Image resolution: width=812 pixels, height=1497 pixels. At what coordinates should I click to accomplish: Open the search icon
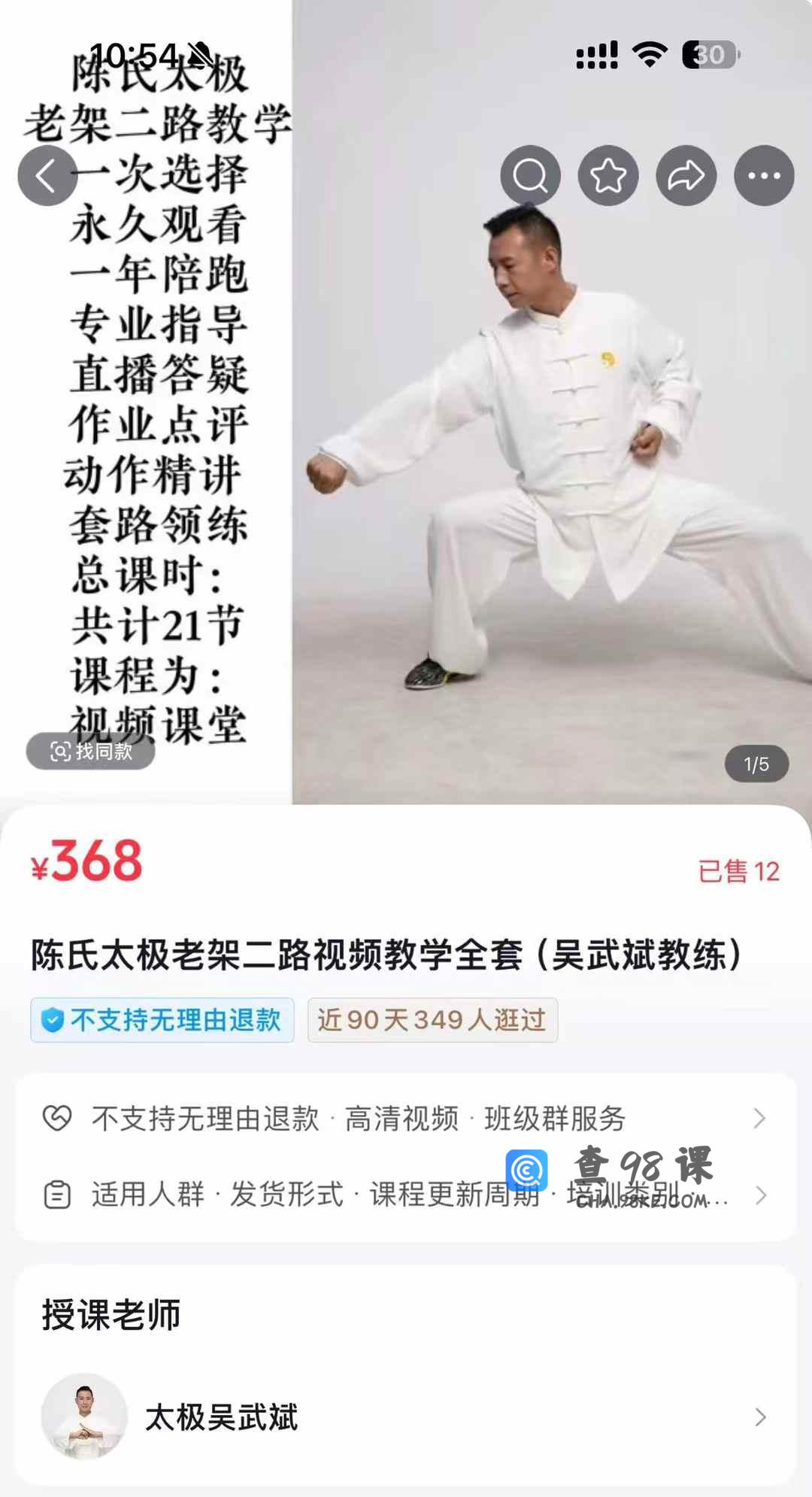530,176
